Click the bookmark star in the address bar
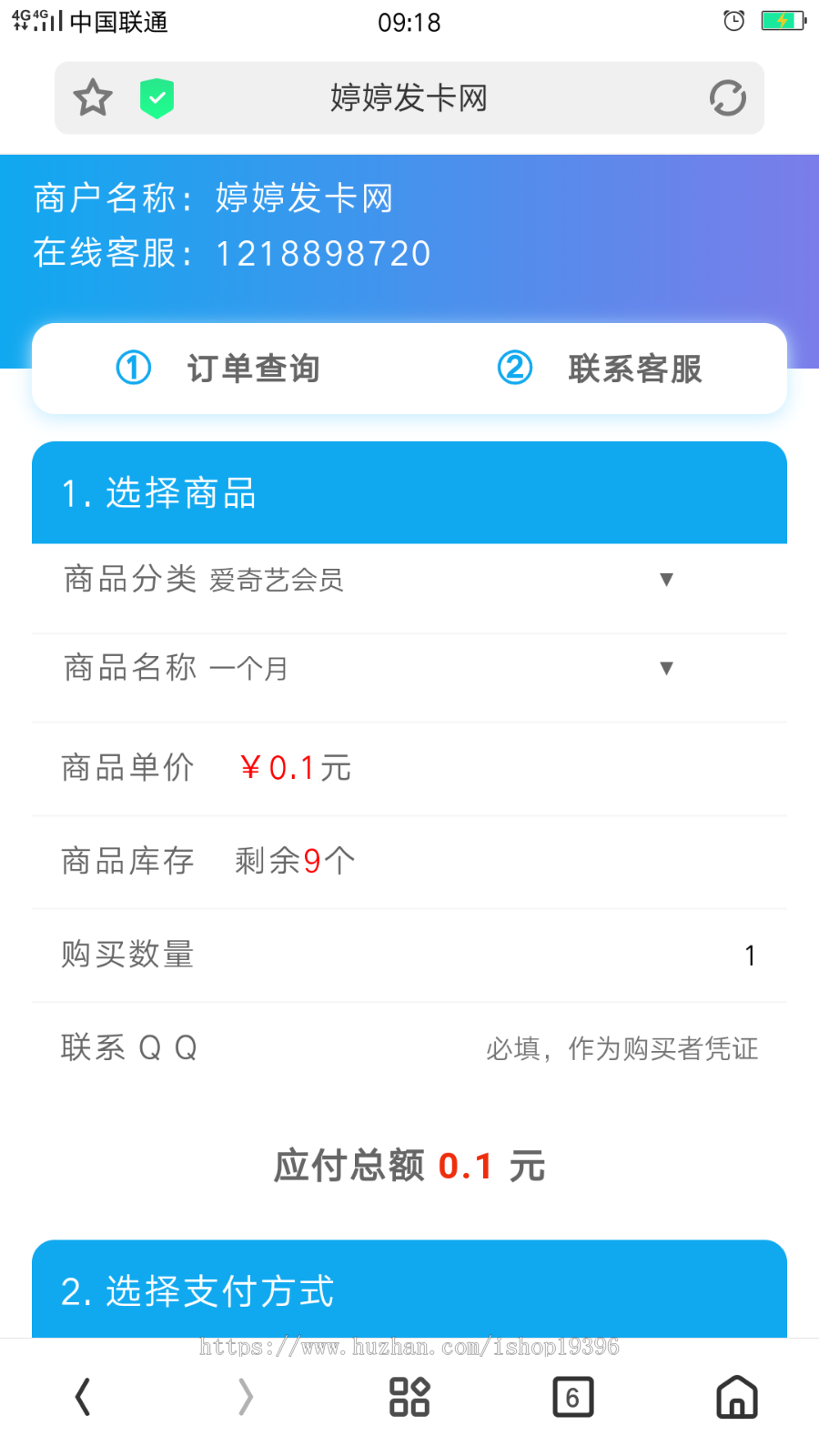The image size is (819, 1456). pos(92,97)
